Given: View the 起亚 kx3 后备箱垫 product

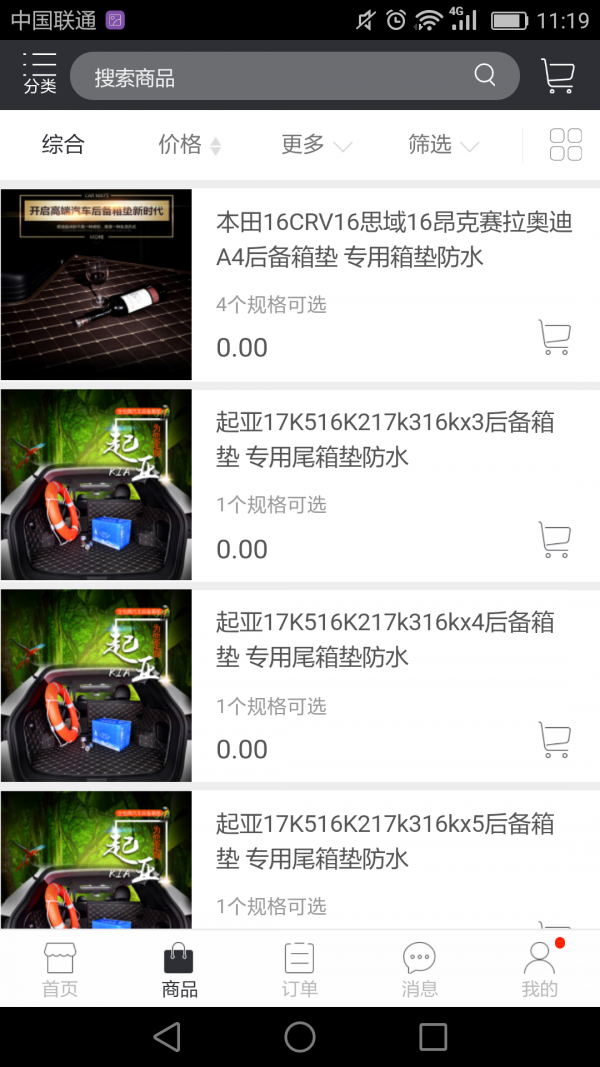Looking at the screenshot, I should tap(385, 440).
